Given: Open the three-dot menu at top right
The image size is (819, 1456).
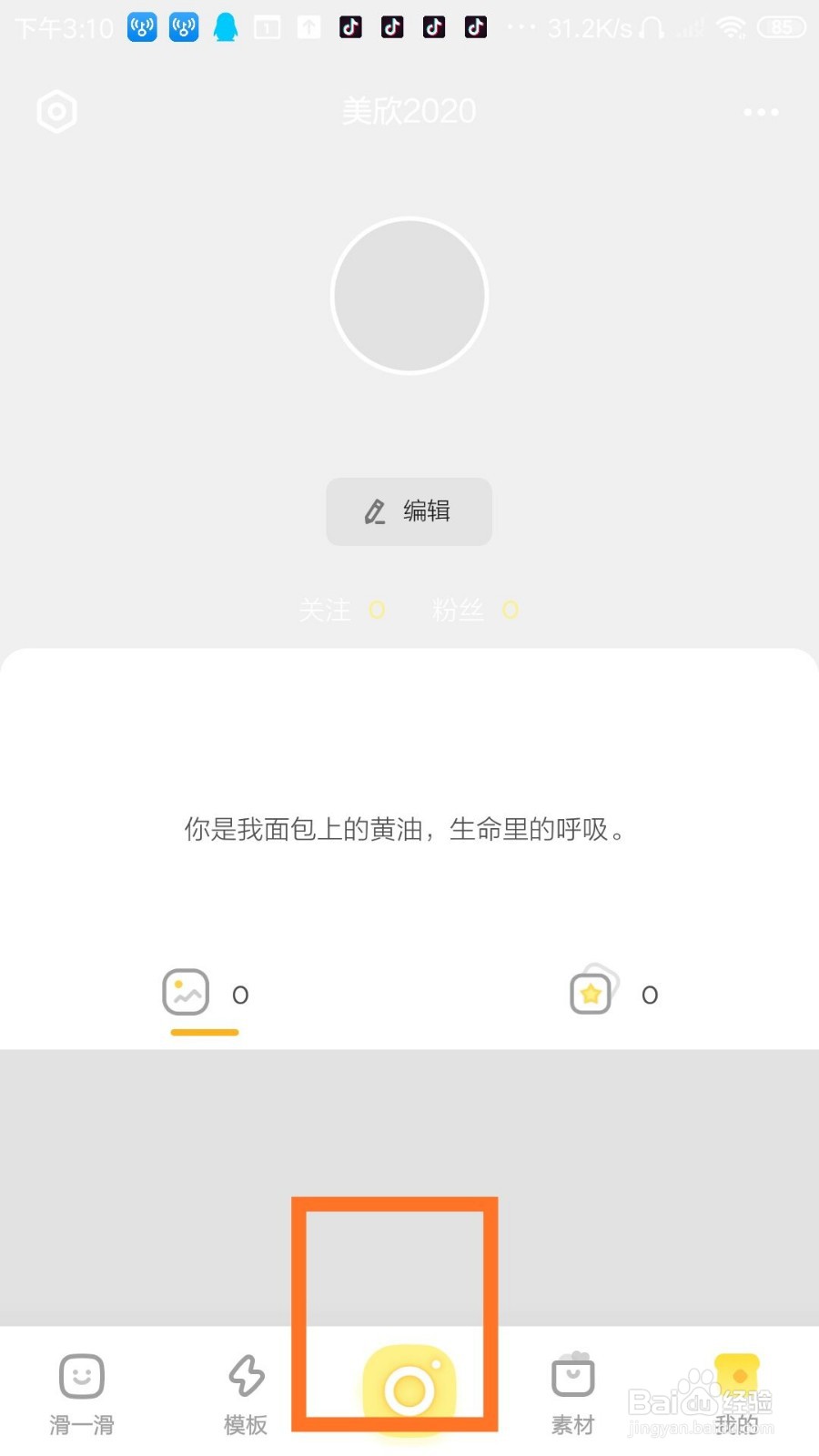Looking at the screenshot, I should click(761, 111).
